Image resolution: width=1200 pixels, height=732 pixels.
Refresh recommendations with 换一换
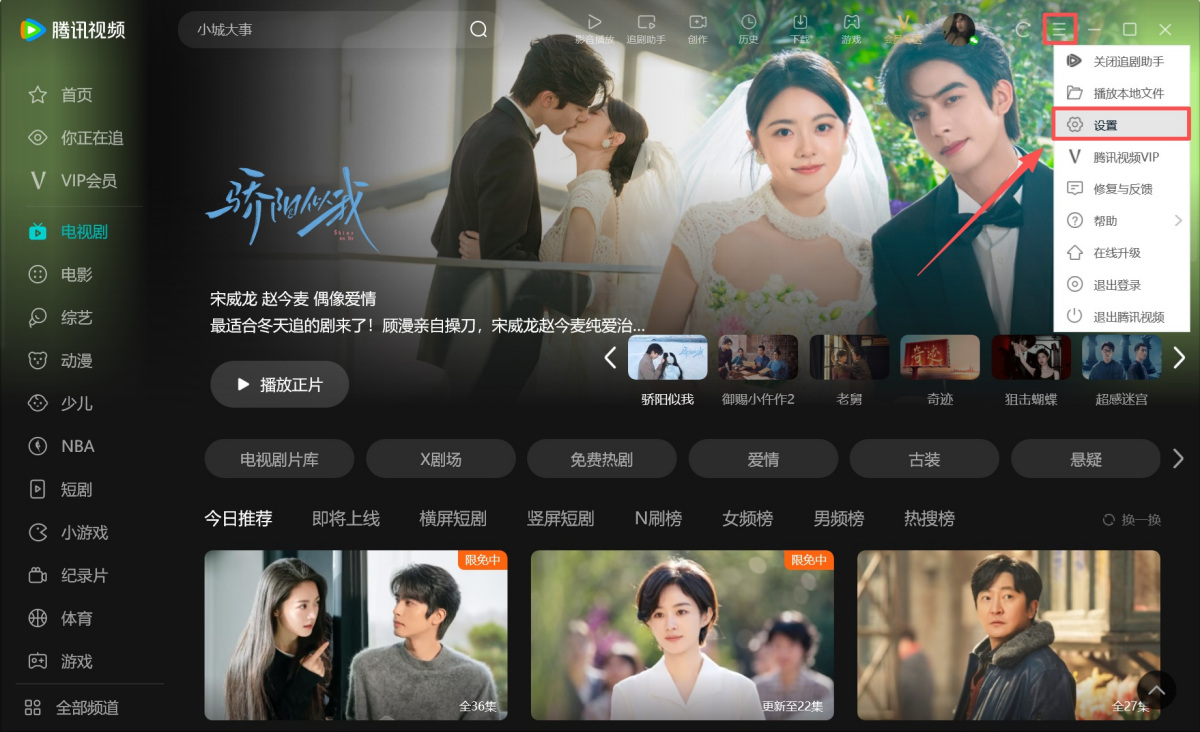pos(1132,520)
